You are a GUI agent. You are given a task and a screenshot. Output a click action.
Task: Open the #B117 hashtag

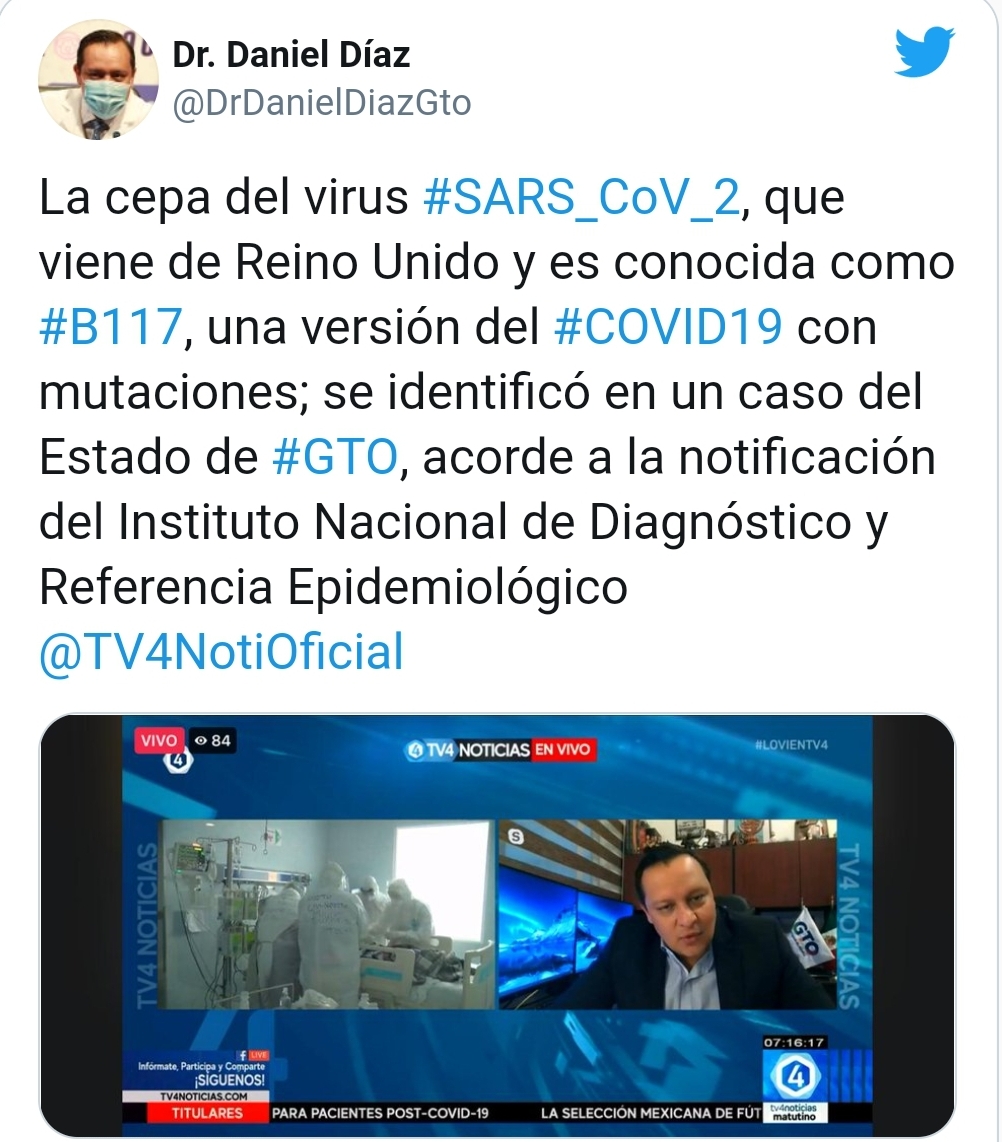pyautogui.click(x=111, y=328)
